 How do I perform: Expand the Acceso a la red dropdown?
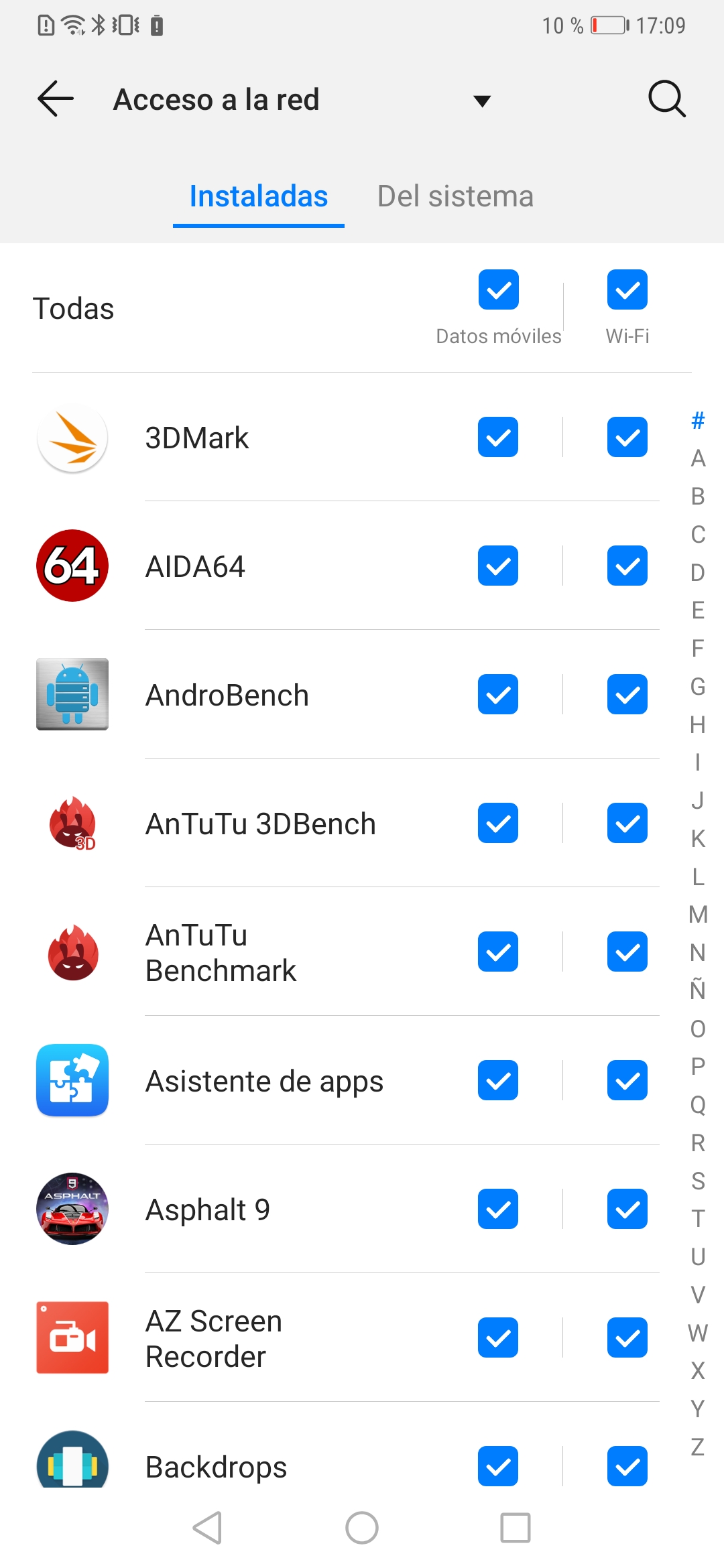pos(482,101)
